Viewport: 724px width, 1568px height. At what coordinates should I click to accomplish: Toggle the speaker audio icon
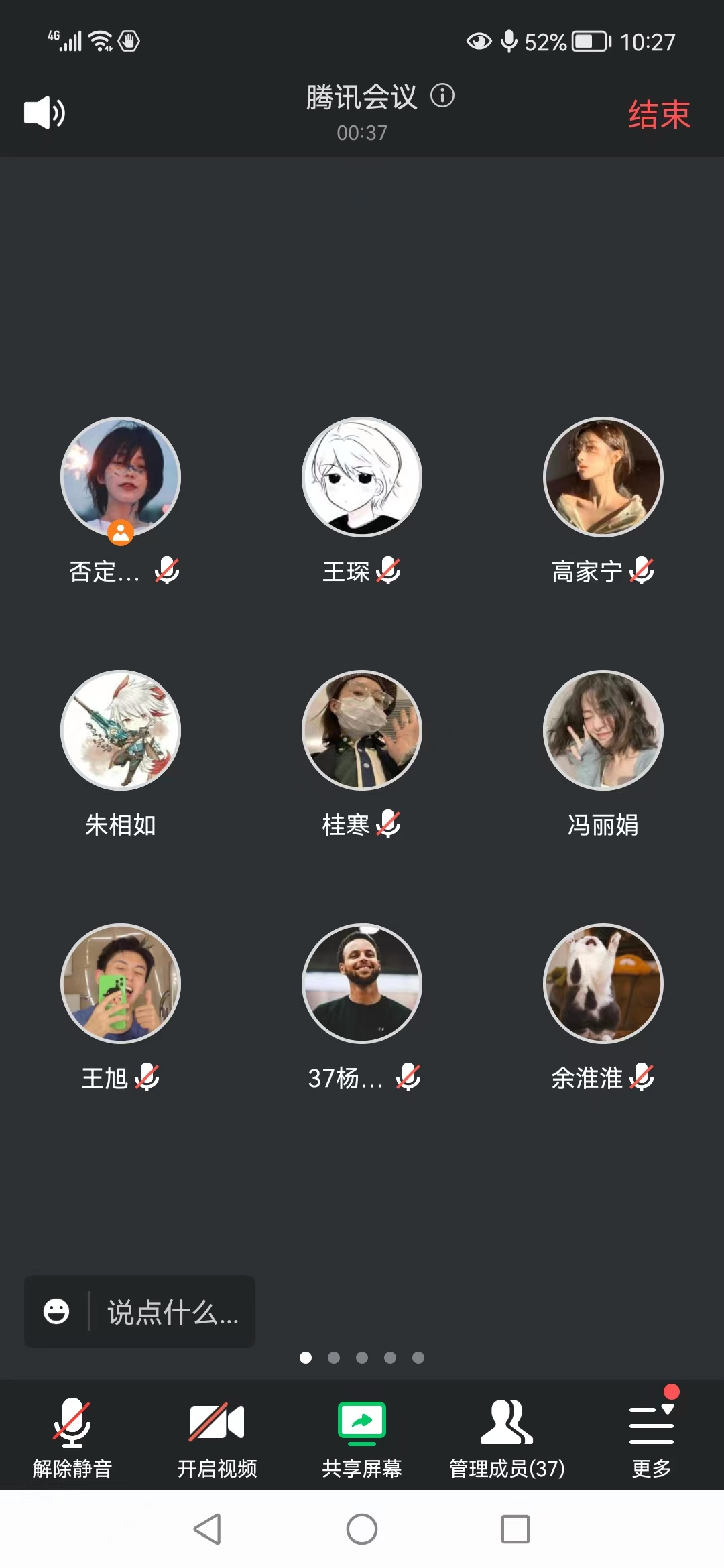(x=44, y=113)
